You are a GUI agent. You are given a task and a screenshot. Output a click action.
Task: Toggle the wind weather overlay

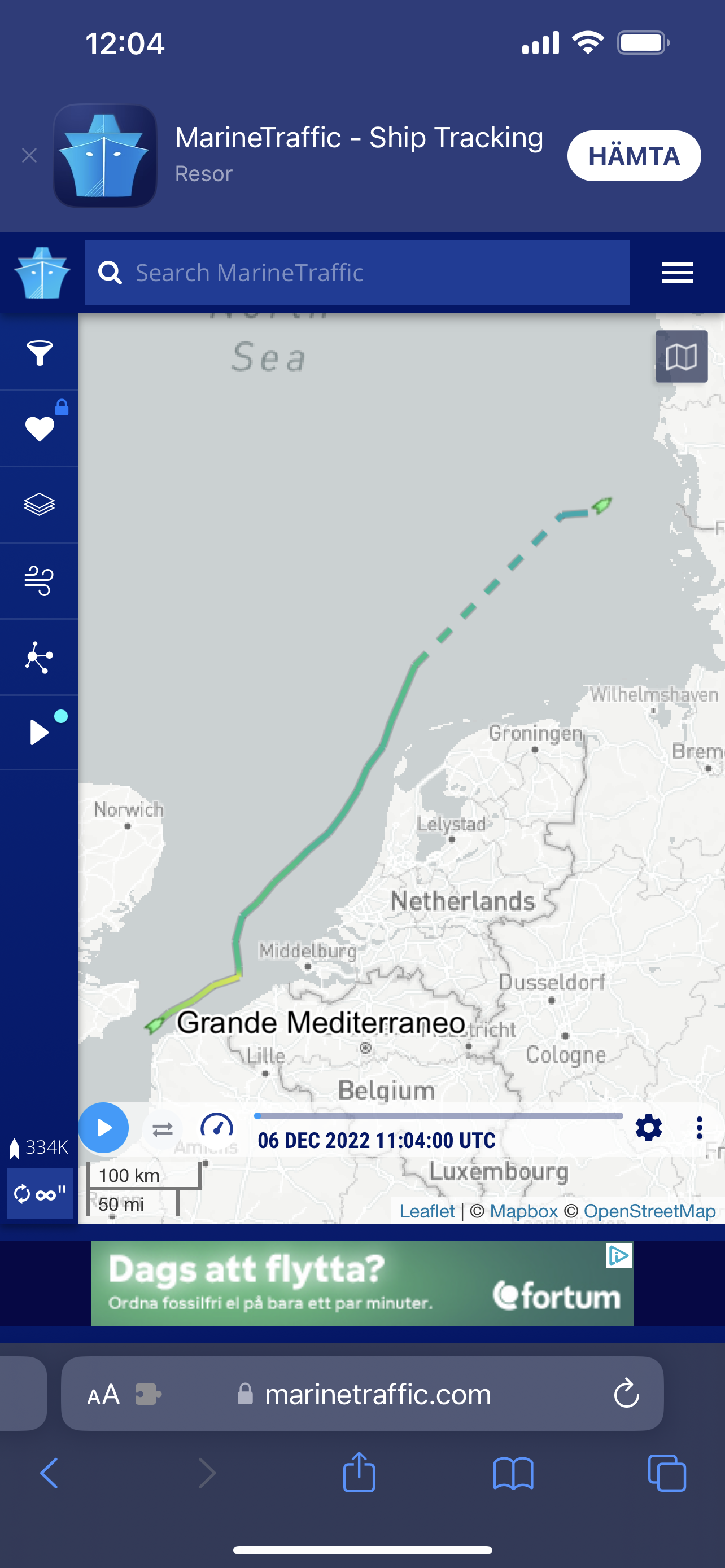click(x=39, y=581)
